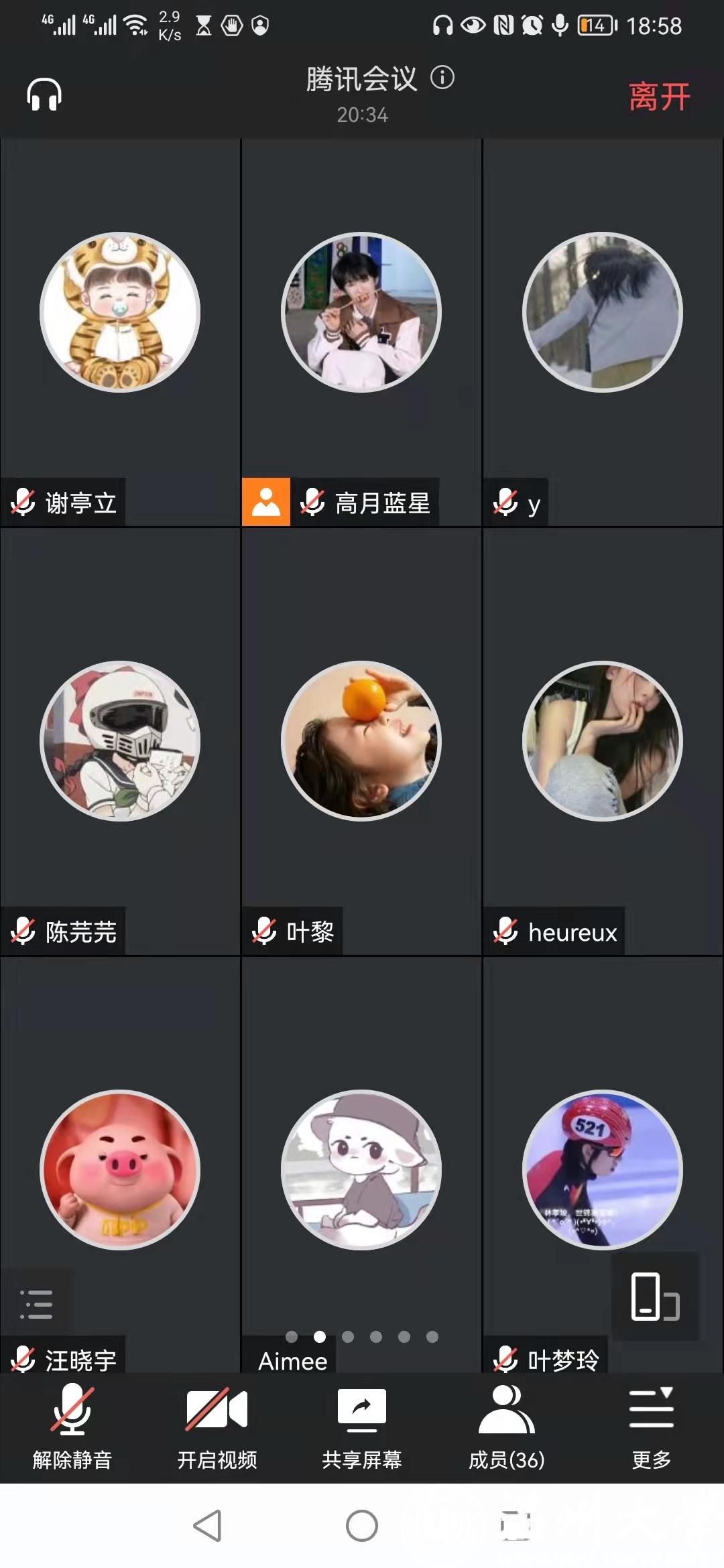724x1568 pixels.
Task: Switch audio output via headphone icon
Action: click(44, 94)
